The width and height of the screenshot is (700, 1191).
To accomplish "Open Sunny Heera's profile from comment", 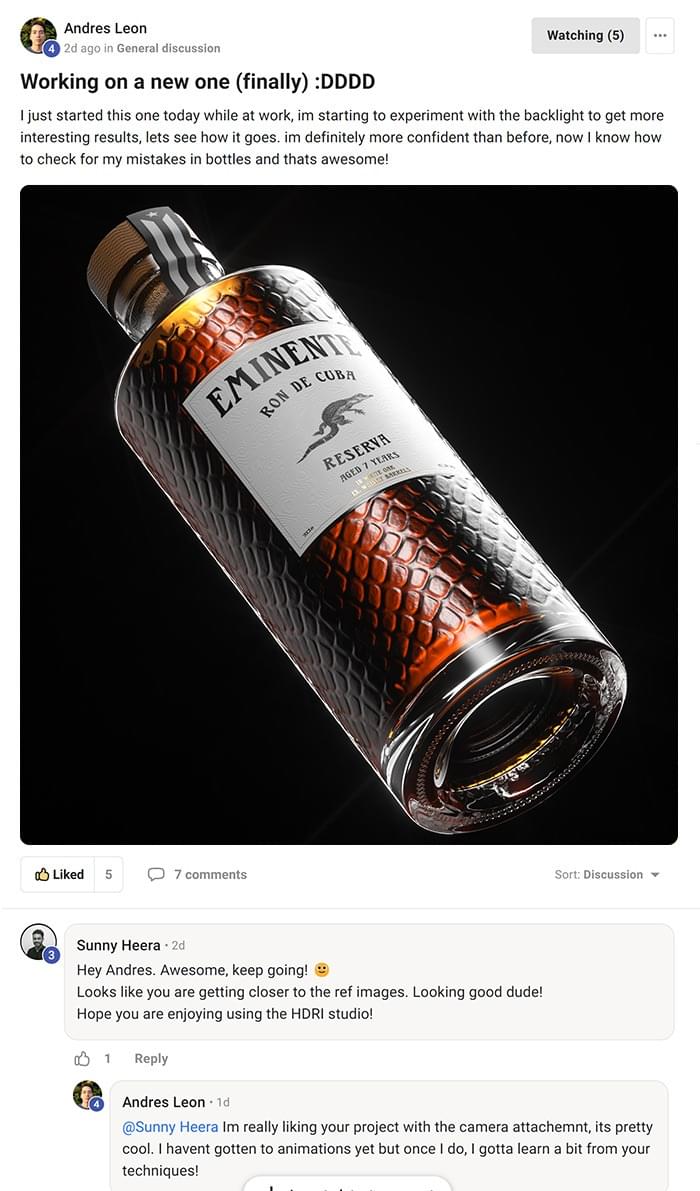I will tap(118, 945).
